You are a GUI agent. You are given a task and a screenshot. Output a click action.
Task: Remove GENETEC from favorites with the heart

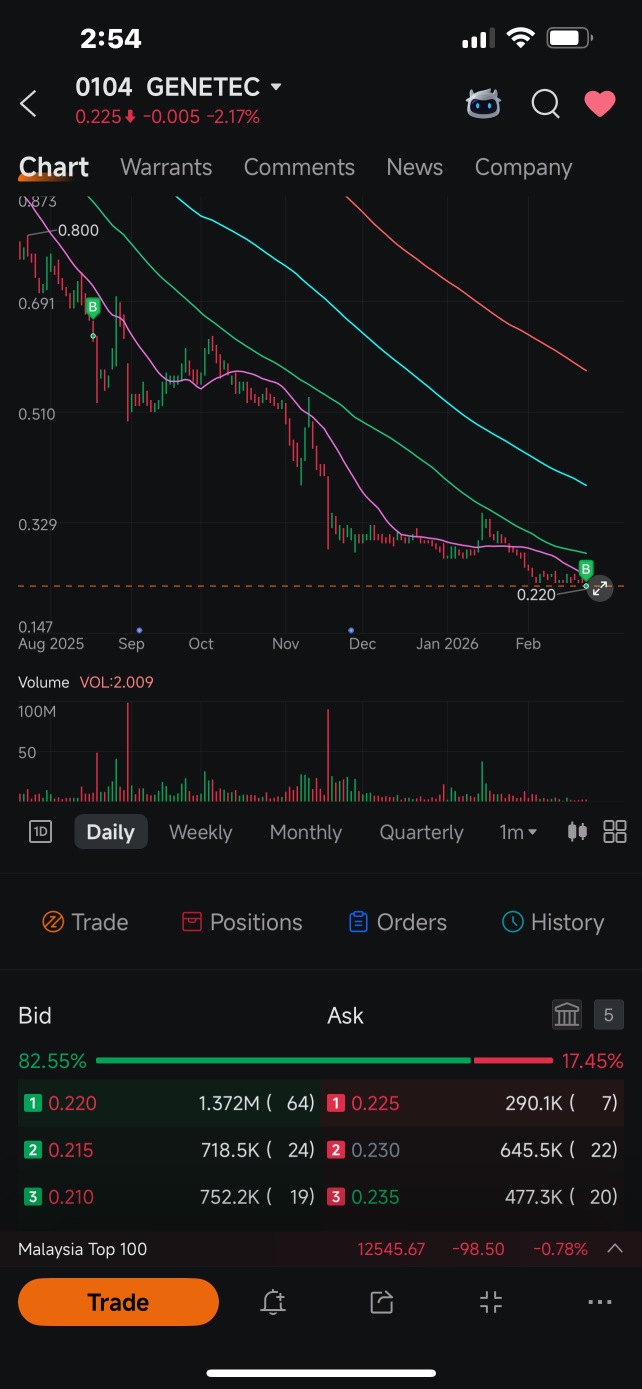click(x=600, y=104)
